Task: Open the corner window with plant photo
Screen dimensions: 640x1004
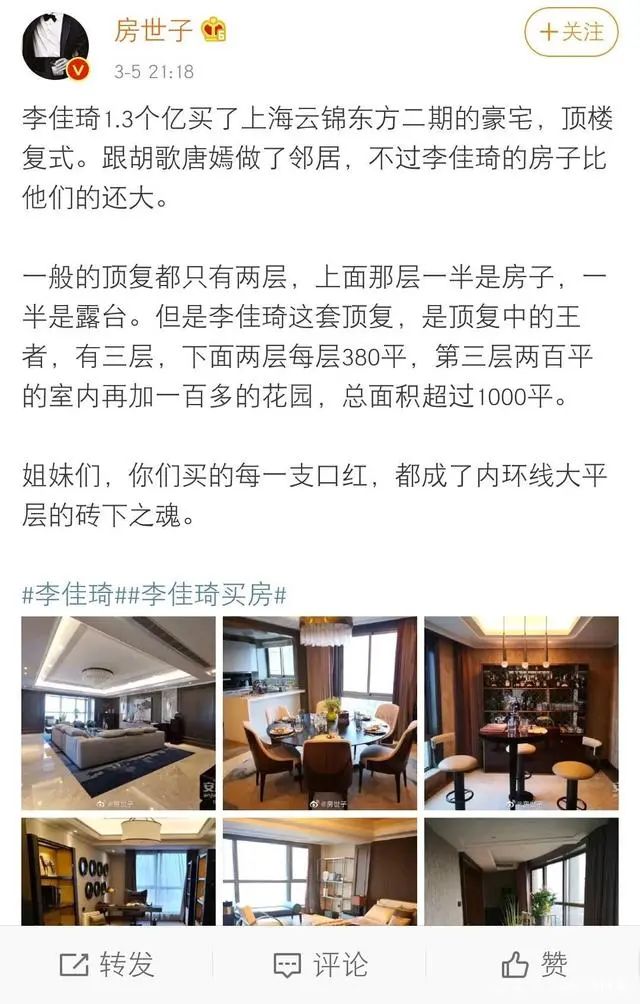Action: coord(521,872)
